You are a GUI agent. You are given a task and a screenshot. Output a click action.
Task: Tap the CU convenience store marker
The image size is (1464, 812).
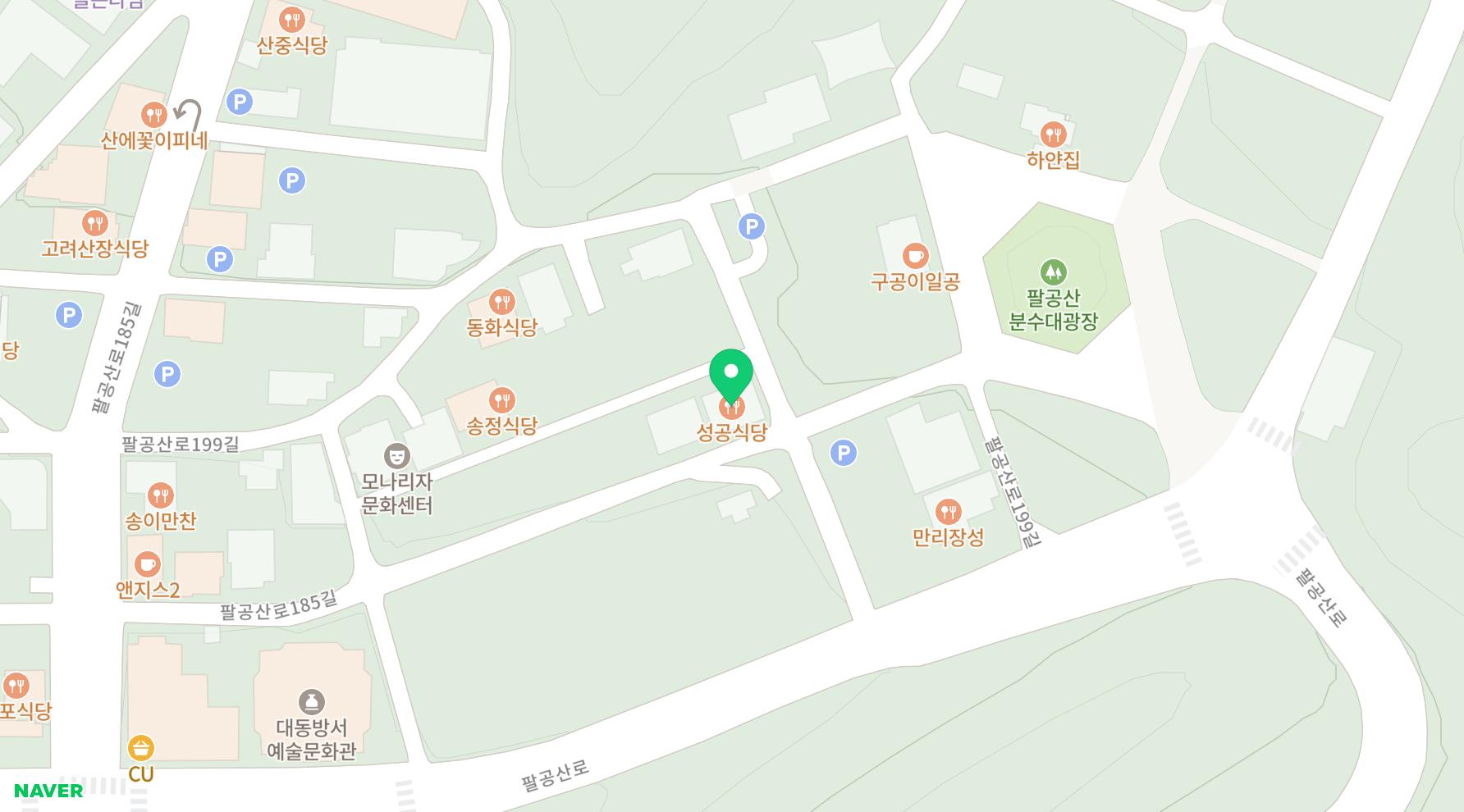click(x=141, y=748)
